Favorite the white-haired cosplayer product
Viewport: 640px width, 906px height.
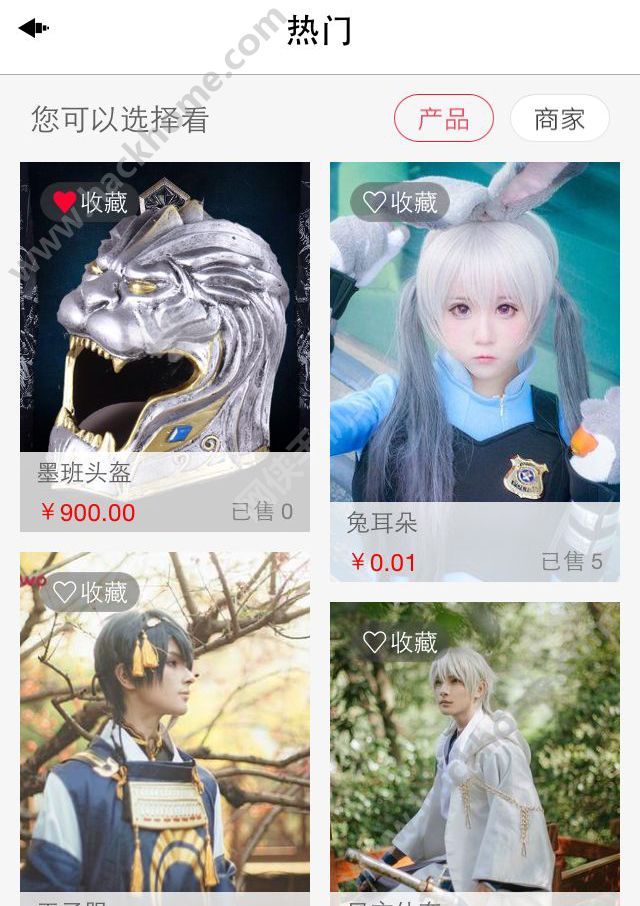399,642
